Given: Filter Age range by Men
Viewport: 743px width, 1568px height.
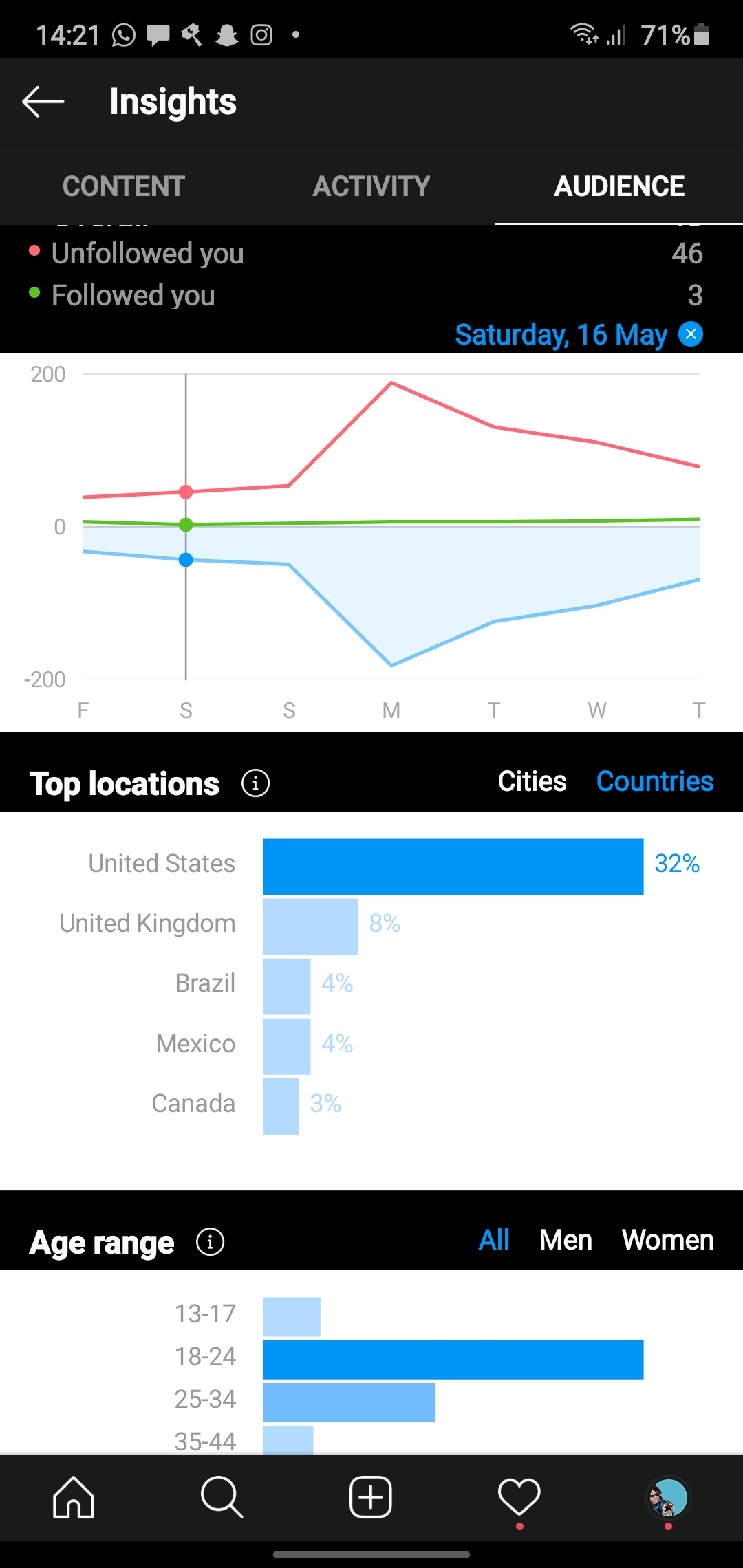Looking at the screenshot, I should coord(566,1240).
